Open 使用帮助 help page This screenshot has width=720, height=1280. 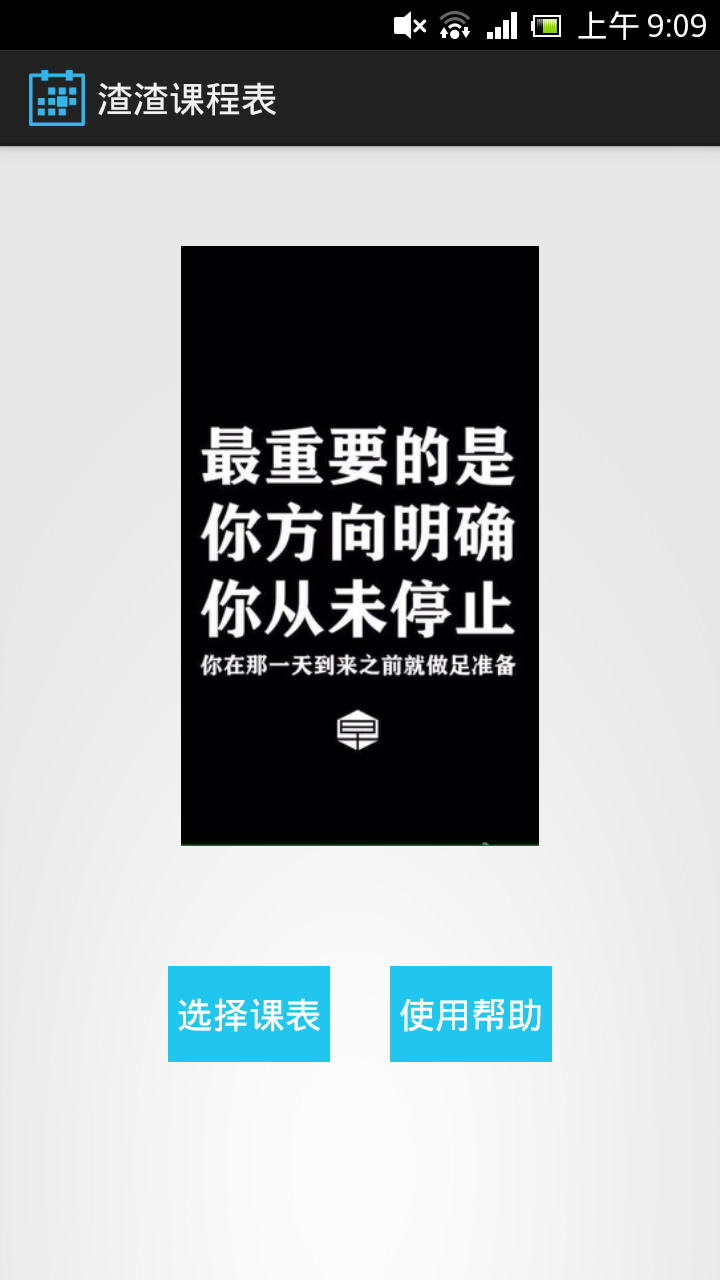click(x=471, y=1014)
